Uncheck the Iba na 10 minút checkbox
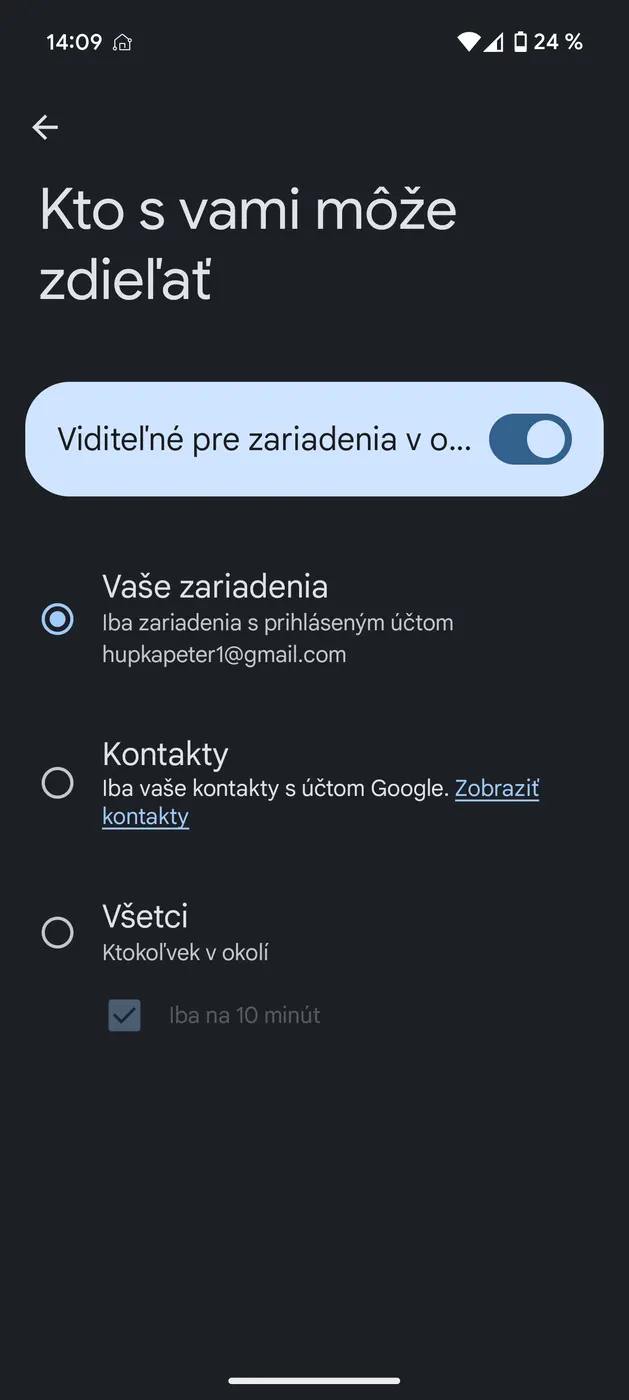 click(x=125, y=1015)
